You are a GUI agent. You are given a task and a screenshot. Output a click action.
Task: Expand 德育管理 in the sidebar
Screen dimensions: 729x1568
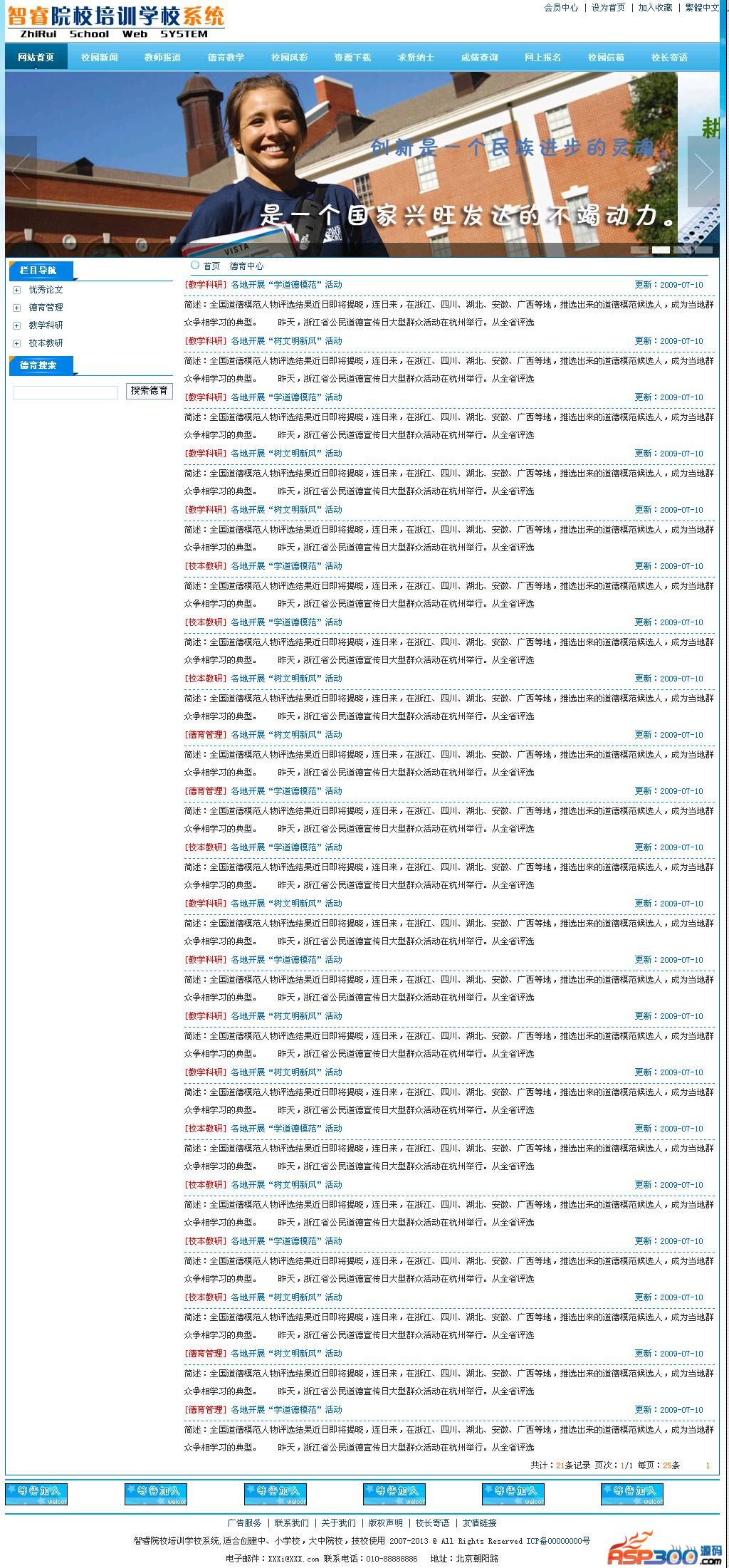(x=46, y=308)
